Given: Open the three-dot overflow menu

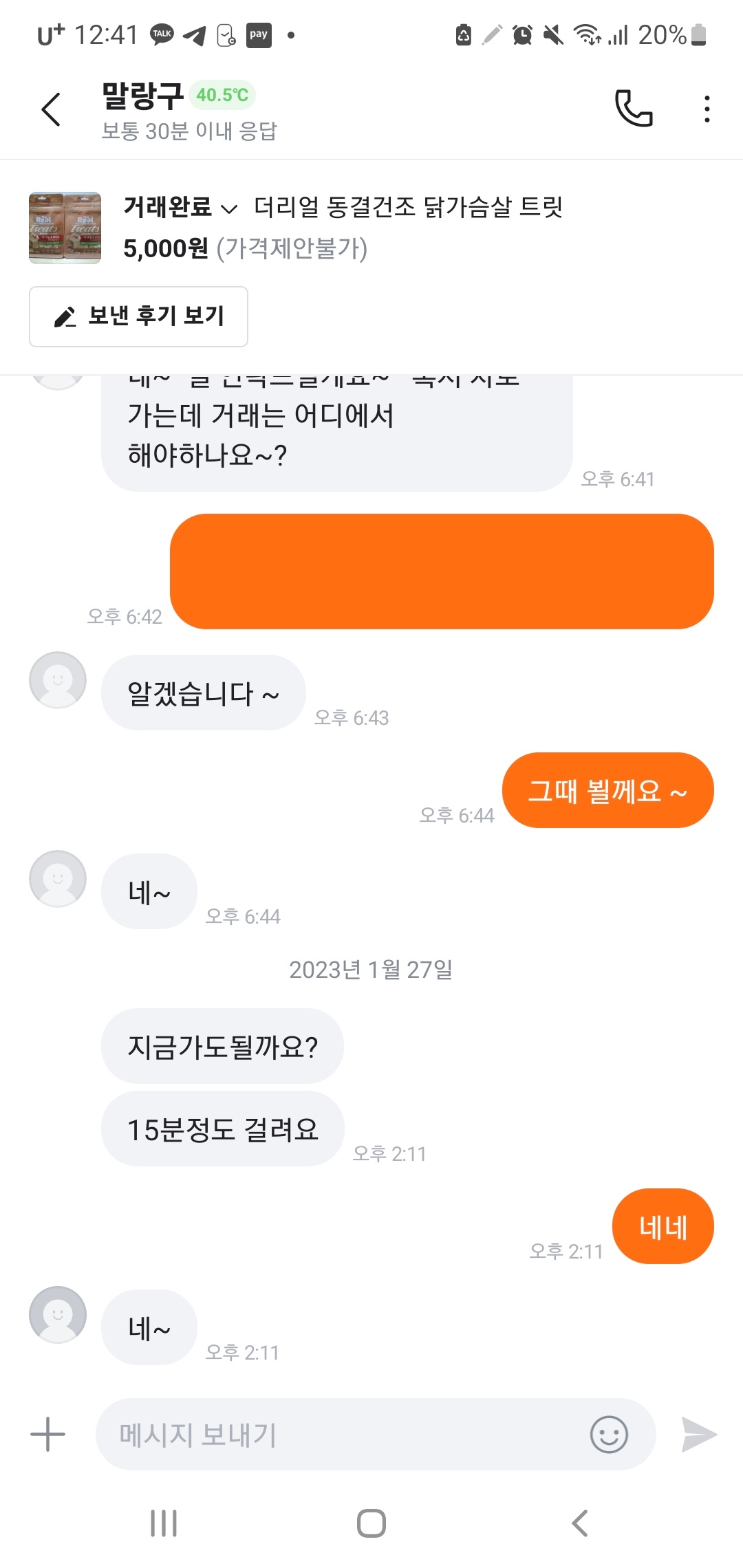Looking at the screenshot, I should [707, 109].
